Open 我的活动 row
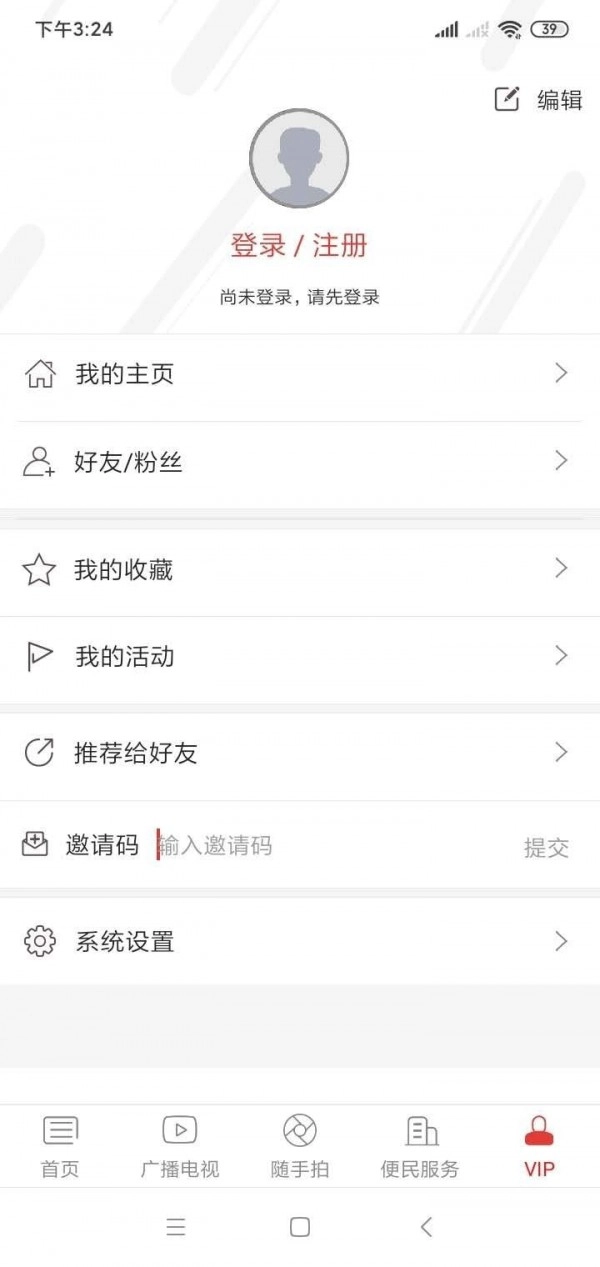This screenshot has height=1267, width=600. coord(299,657)
